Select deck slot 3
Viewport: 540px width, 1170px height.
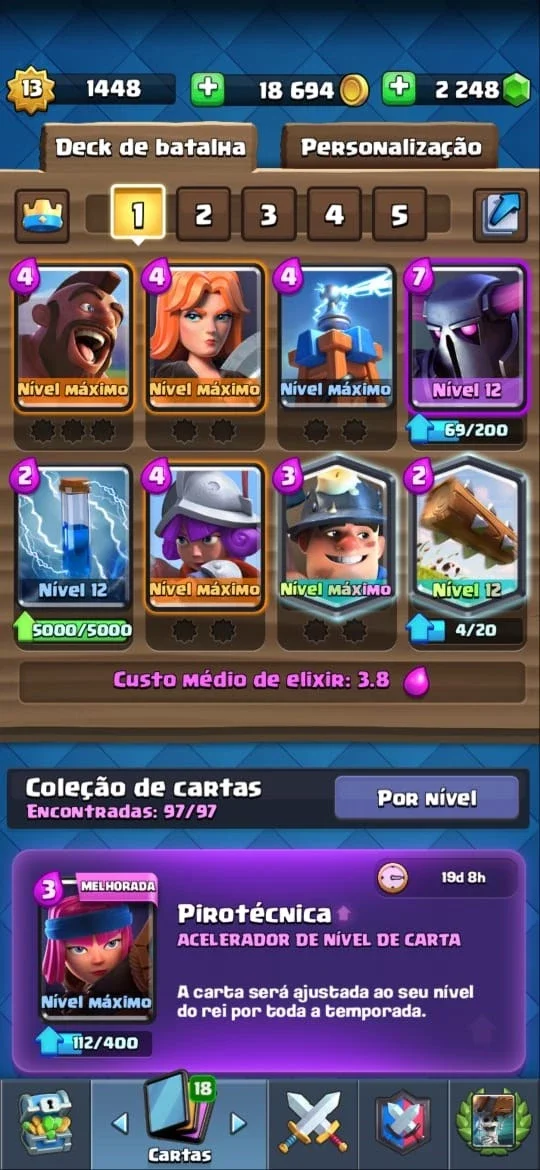point(269,214)
